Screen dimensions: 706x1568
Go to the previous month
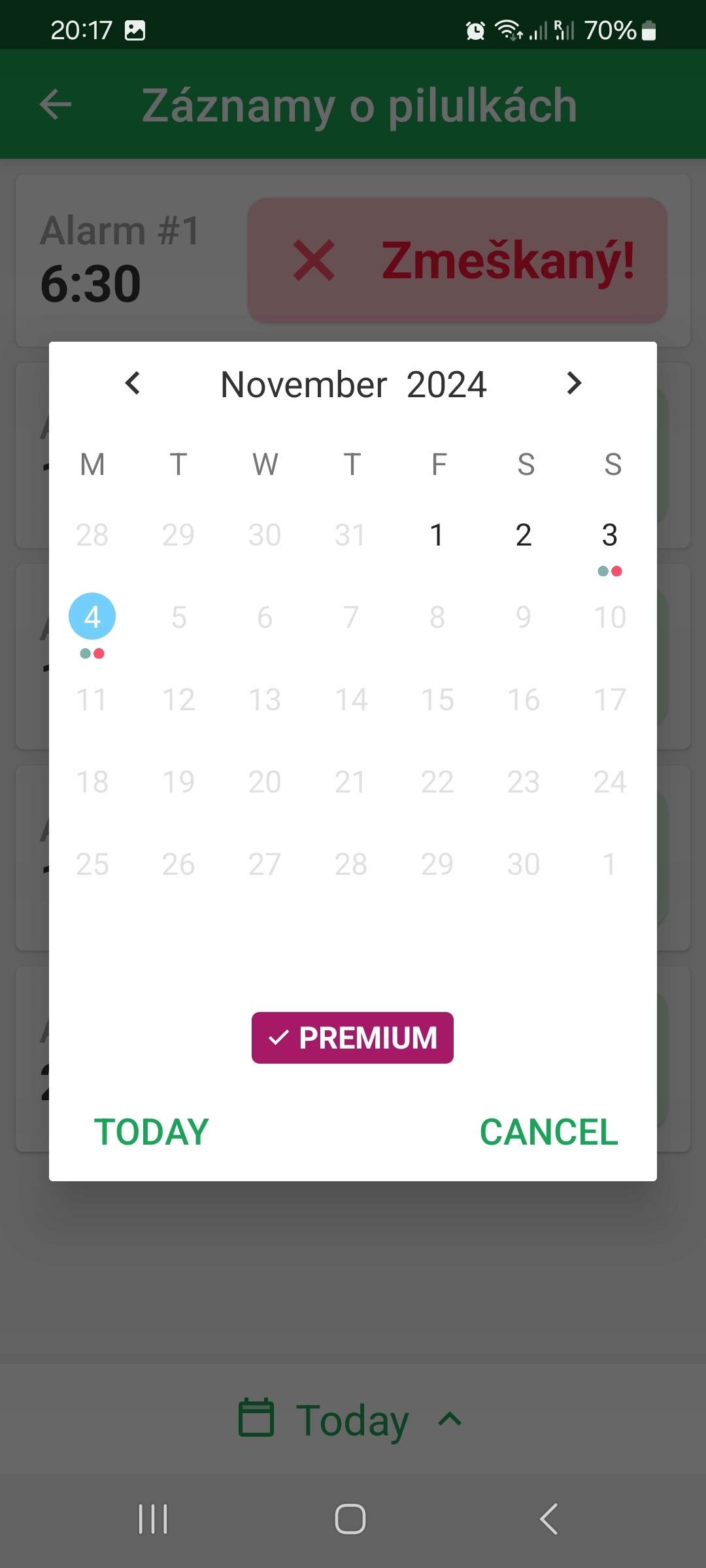[x=133, y=384]
